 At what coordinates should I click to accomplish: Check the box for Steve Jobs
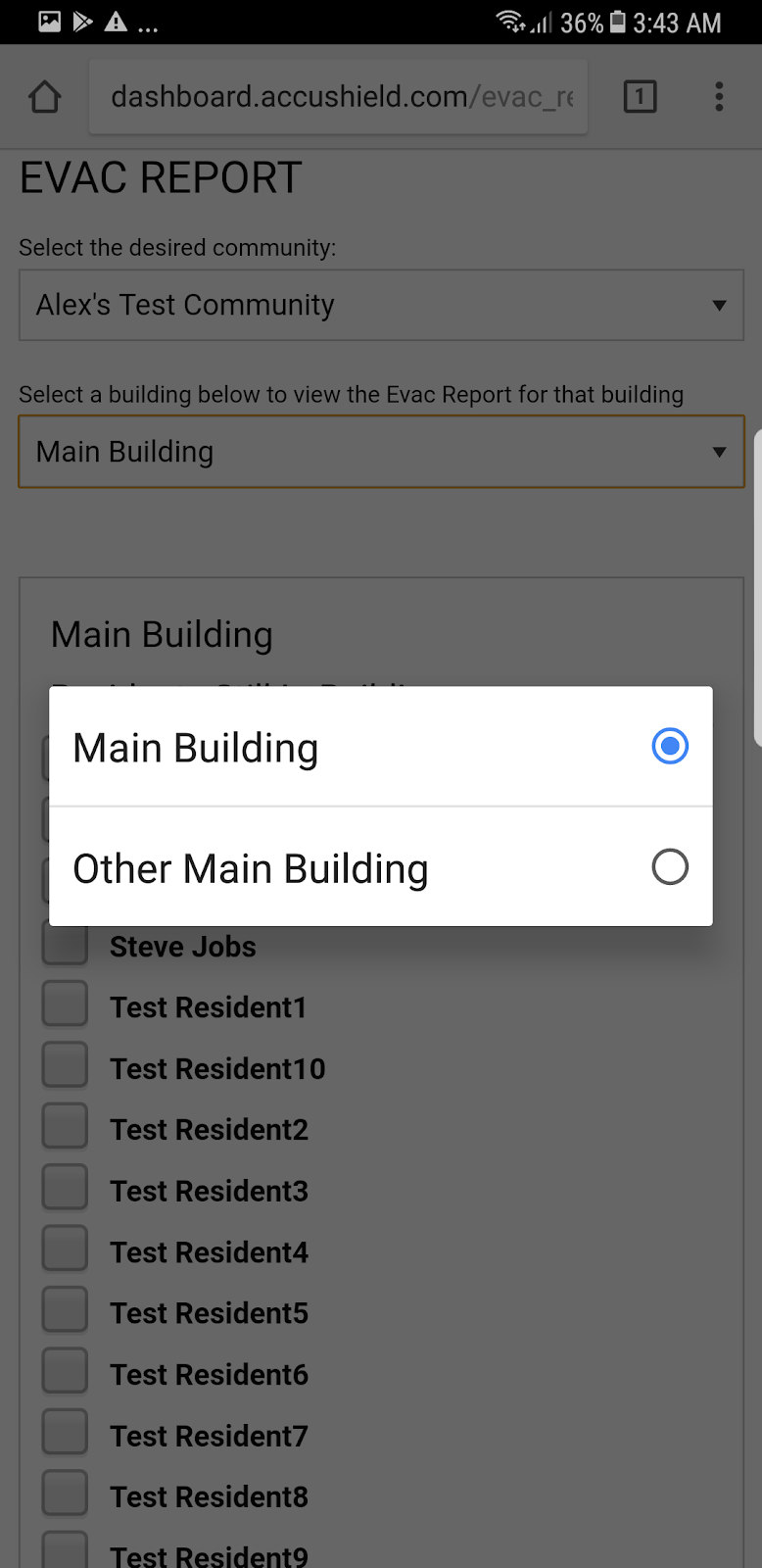65,945
